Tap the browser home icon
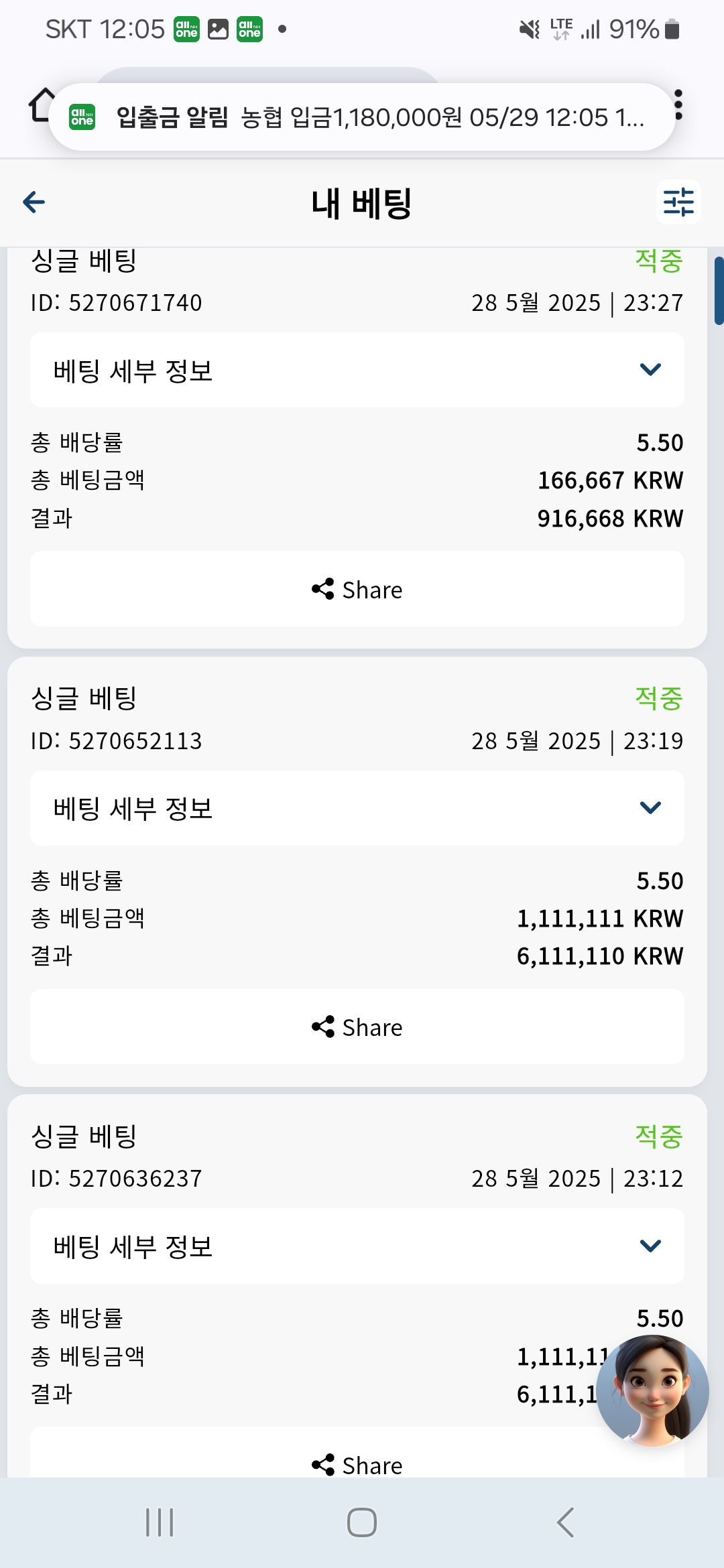Image resolution: width=724 pixels, height=1568 pixels. point(42,105)
